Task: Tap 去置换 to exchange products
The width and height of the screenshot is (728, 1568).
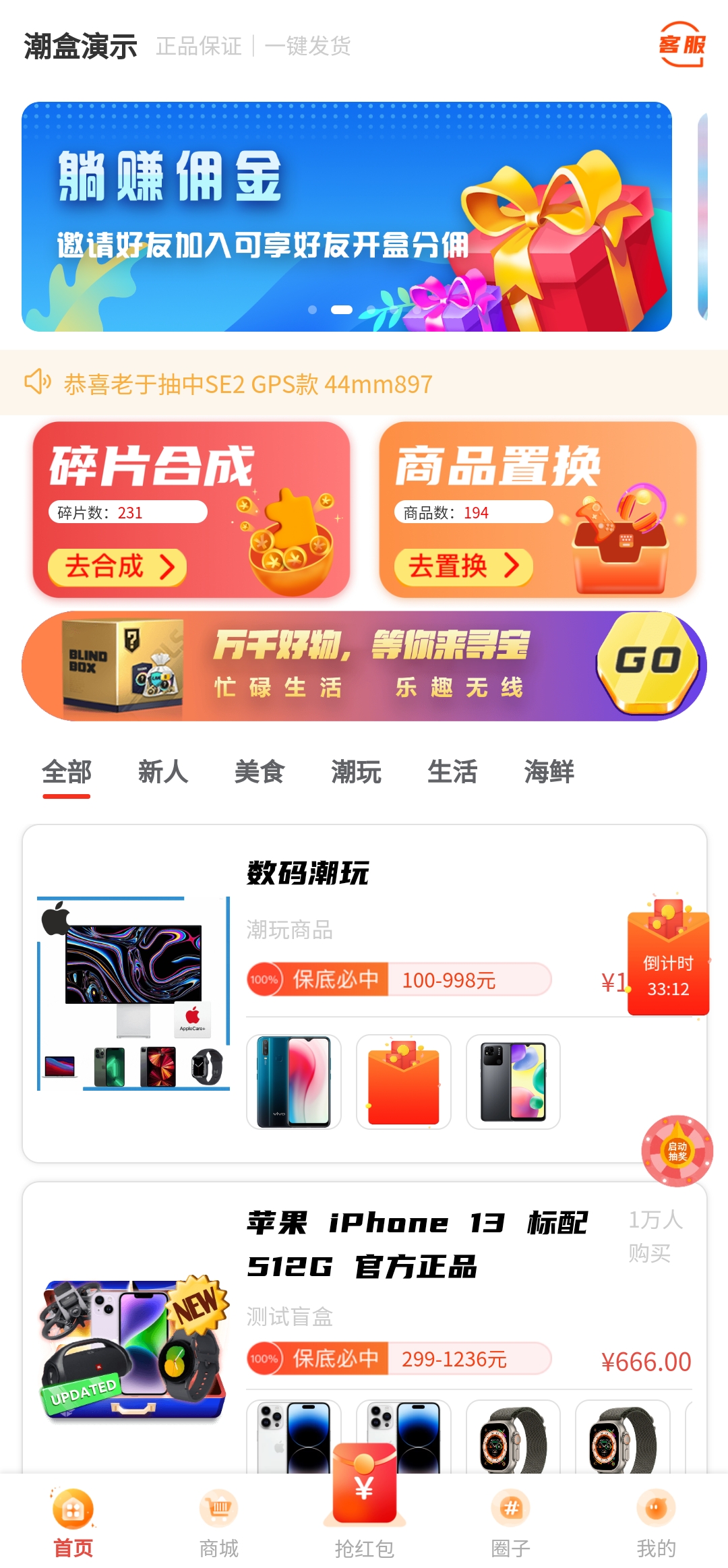Action: click(464, 566)
